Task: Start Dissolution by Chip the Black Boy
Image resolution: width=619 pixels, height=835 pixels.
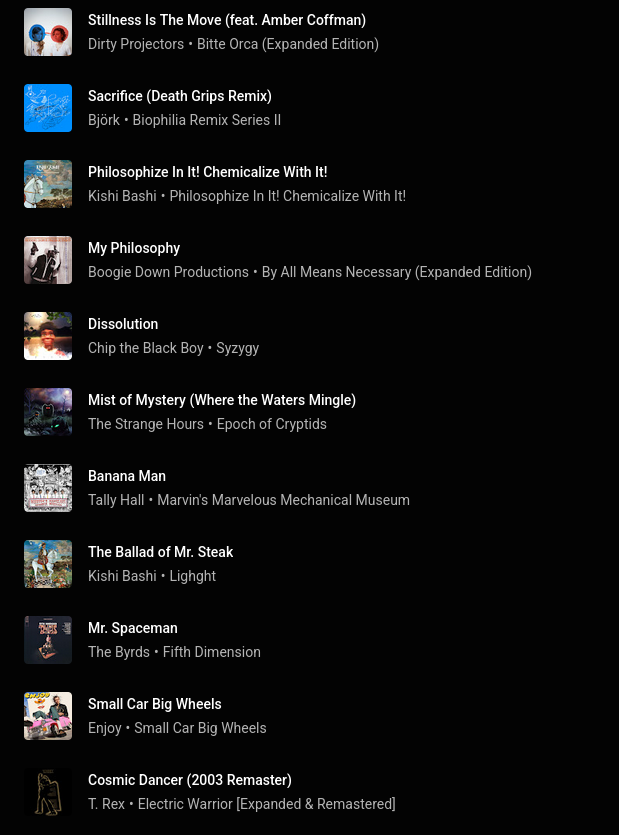Action: 123,325
